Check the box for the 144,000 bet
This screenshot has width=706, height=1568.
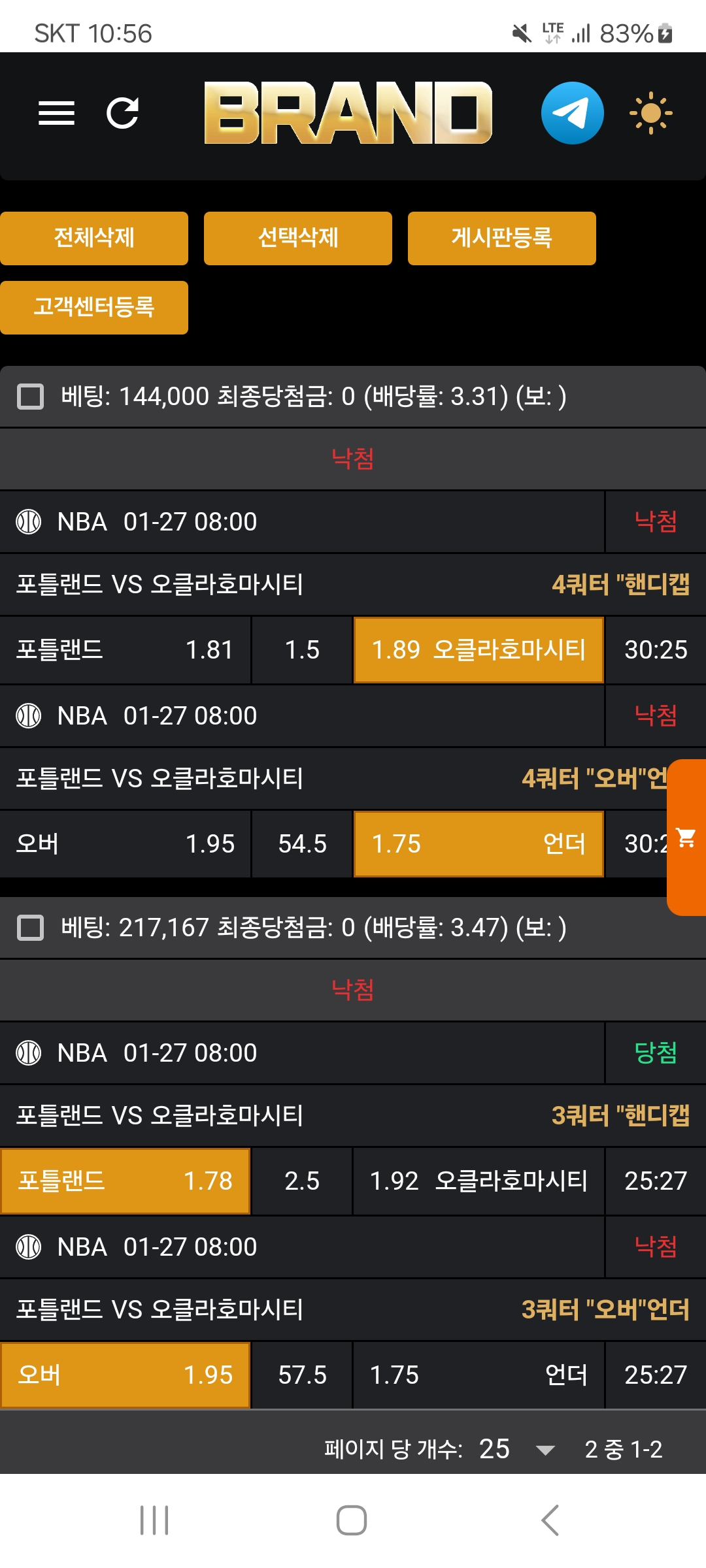point(30,397)
